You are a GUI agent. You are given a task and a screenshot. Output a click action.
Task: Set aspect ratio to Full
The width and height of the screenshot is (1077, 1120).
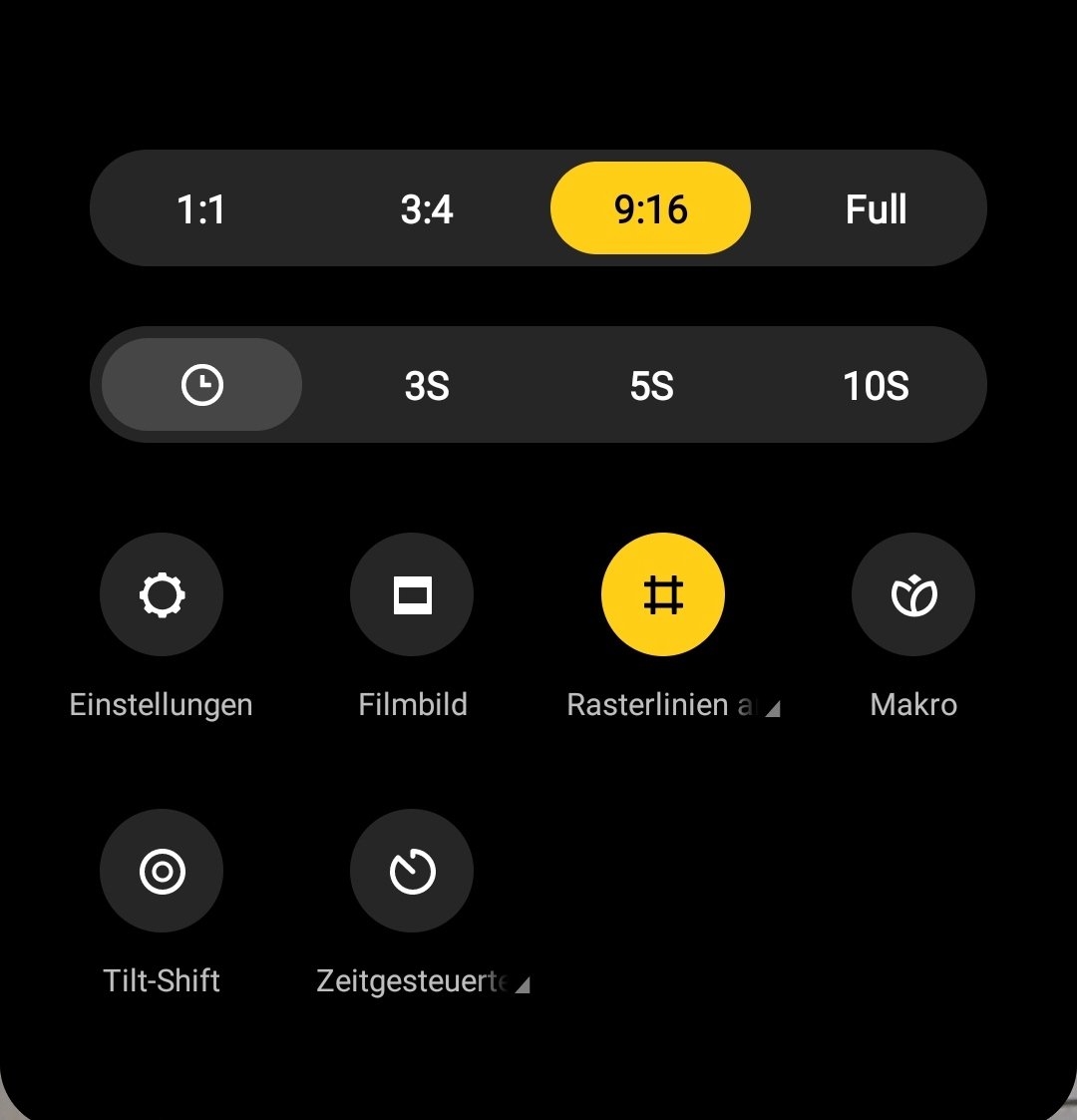[x=876, y=209]
